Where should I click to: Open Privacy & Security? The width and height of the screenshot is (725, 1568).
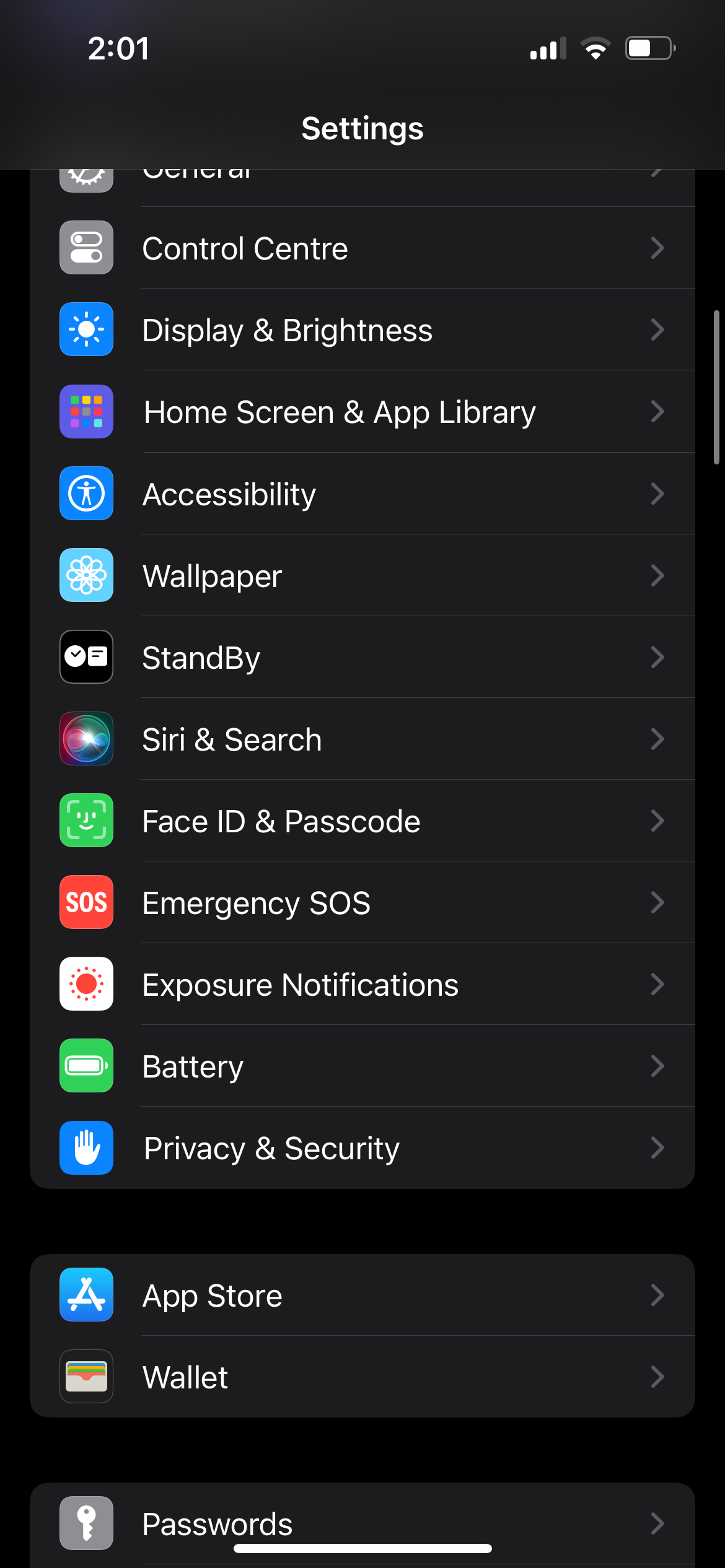tap(362, 1148)
